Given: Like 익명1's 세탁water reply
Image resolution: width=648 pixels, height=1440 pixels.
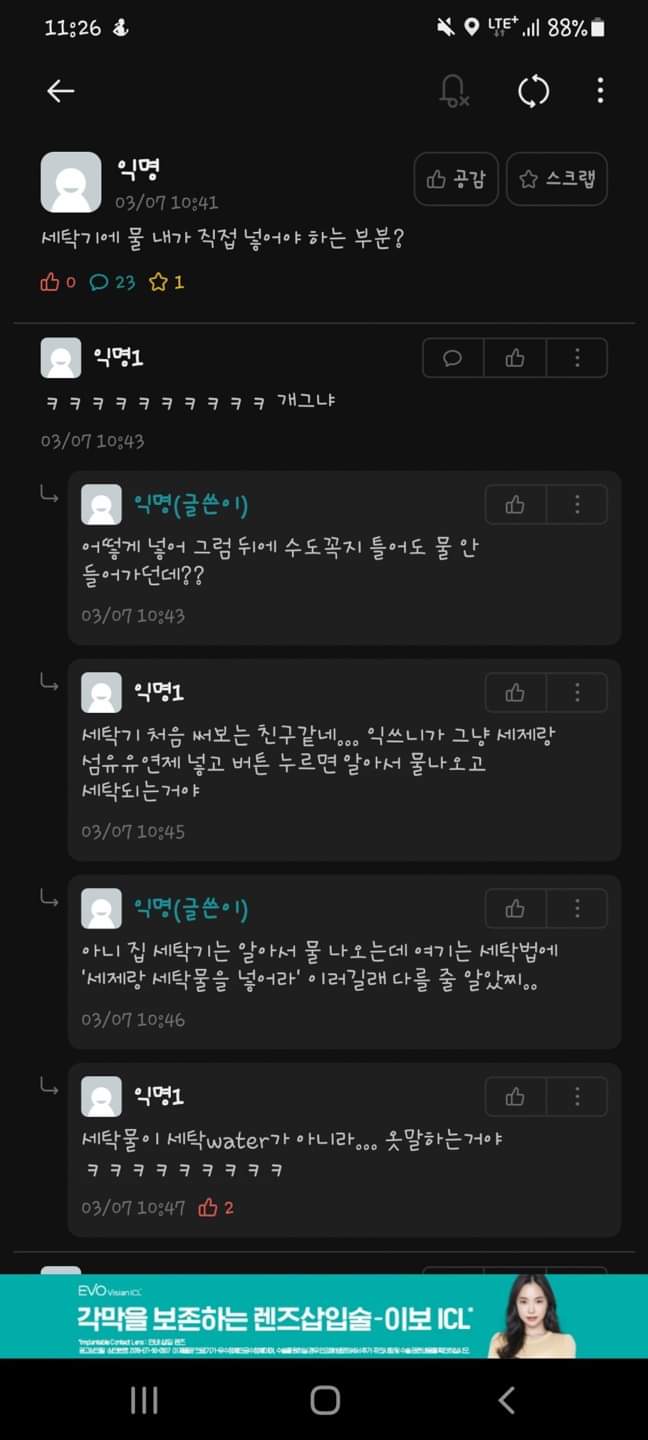Looking at the screenshot, I should click(x=515, y=1097).
